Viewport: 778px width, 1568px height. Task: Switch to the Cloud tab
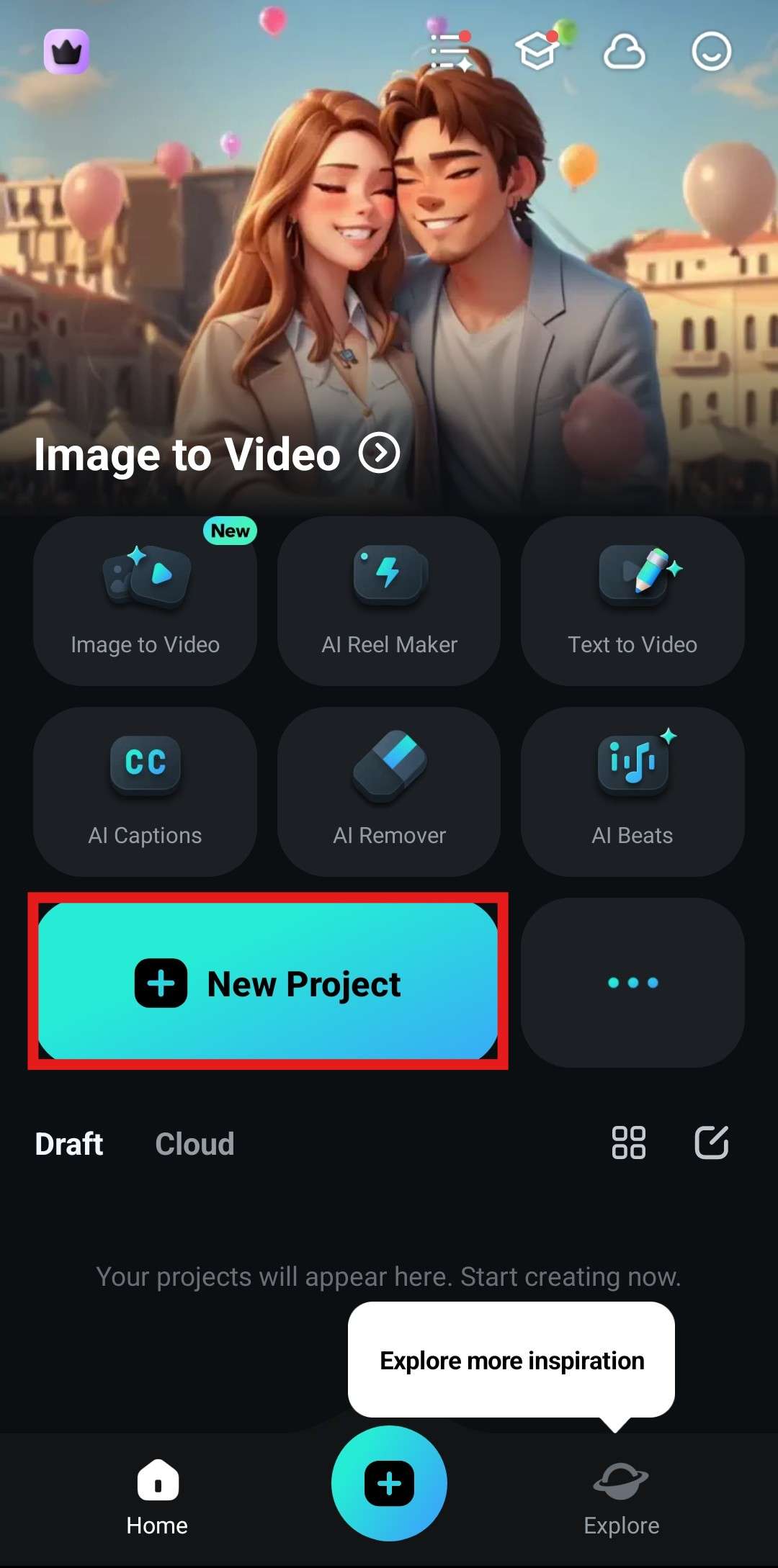click(194, 1144)
